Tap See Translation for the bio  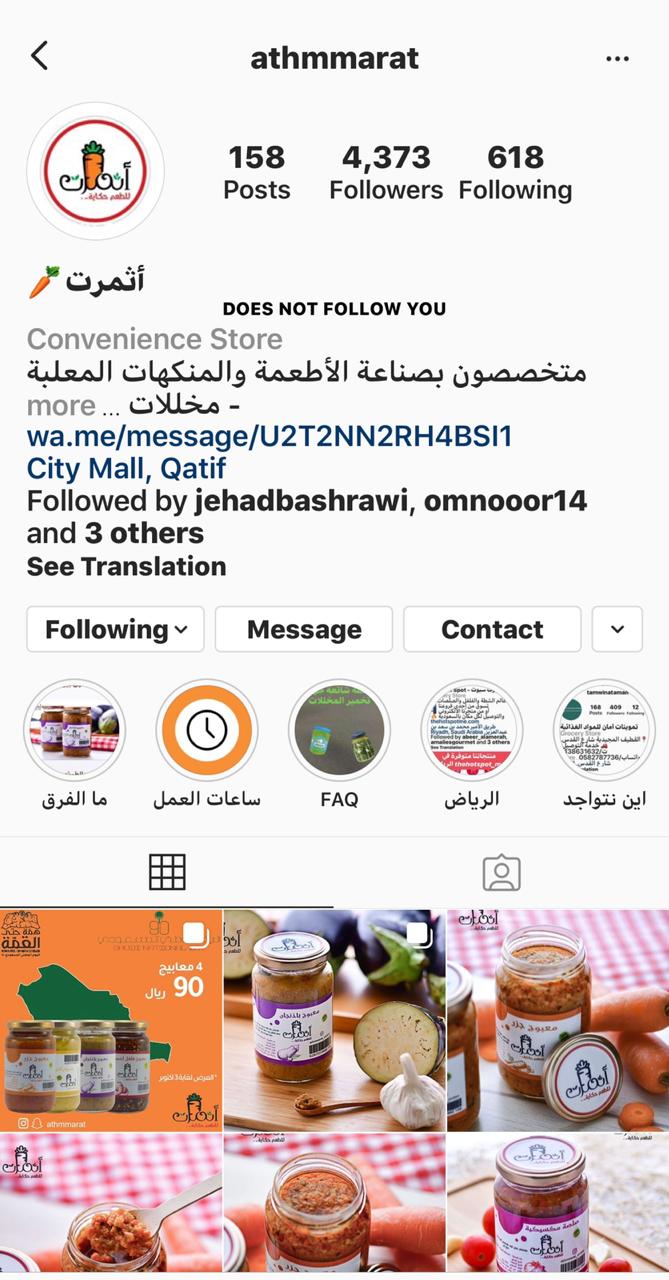pyautogui.click(x=126, y=566)
